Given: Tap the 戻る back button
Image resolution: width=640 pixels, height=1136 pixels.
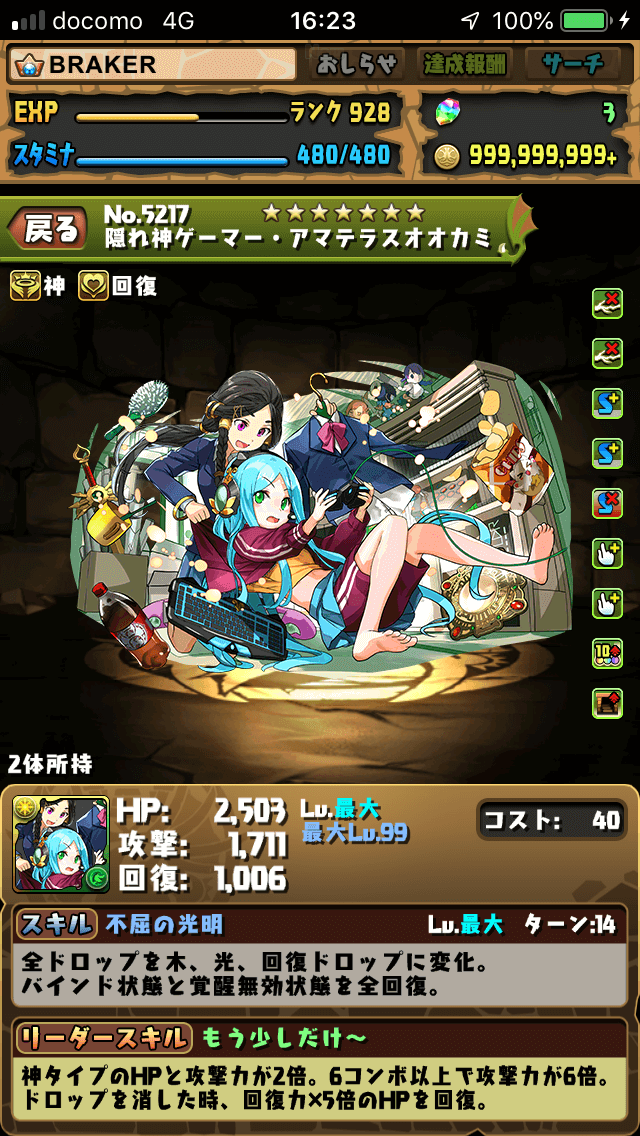Looking at the screenshot, I should pyautogui.click(x=48, y=230).
